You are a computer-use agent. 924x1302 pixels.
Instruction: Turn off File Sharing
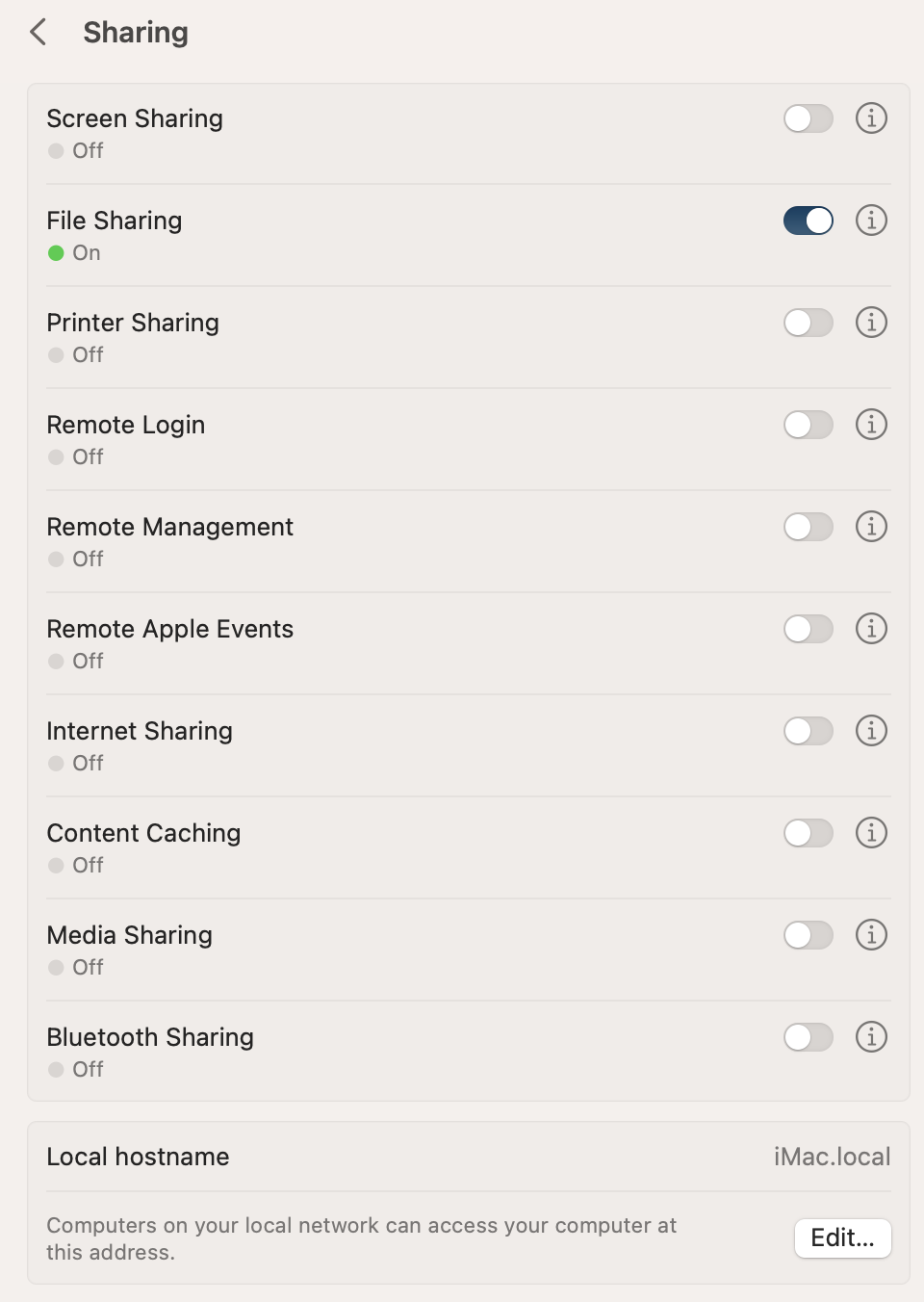tap(808, 221)
